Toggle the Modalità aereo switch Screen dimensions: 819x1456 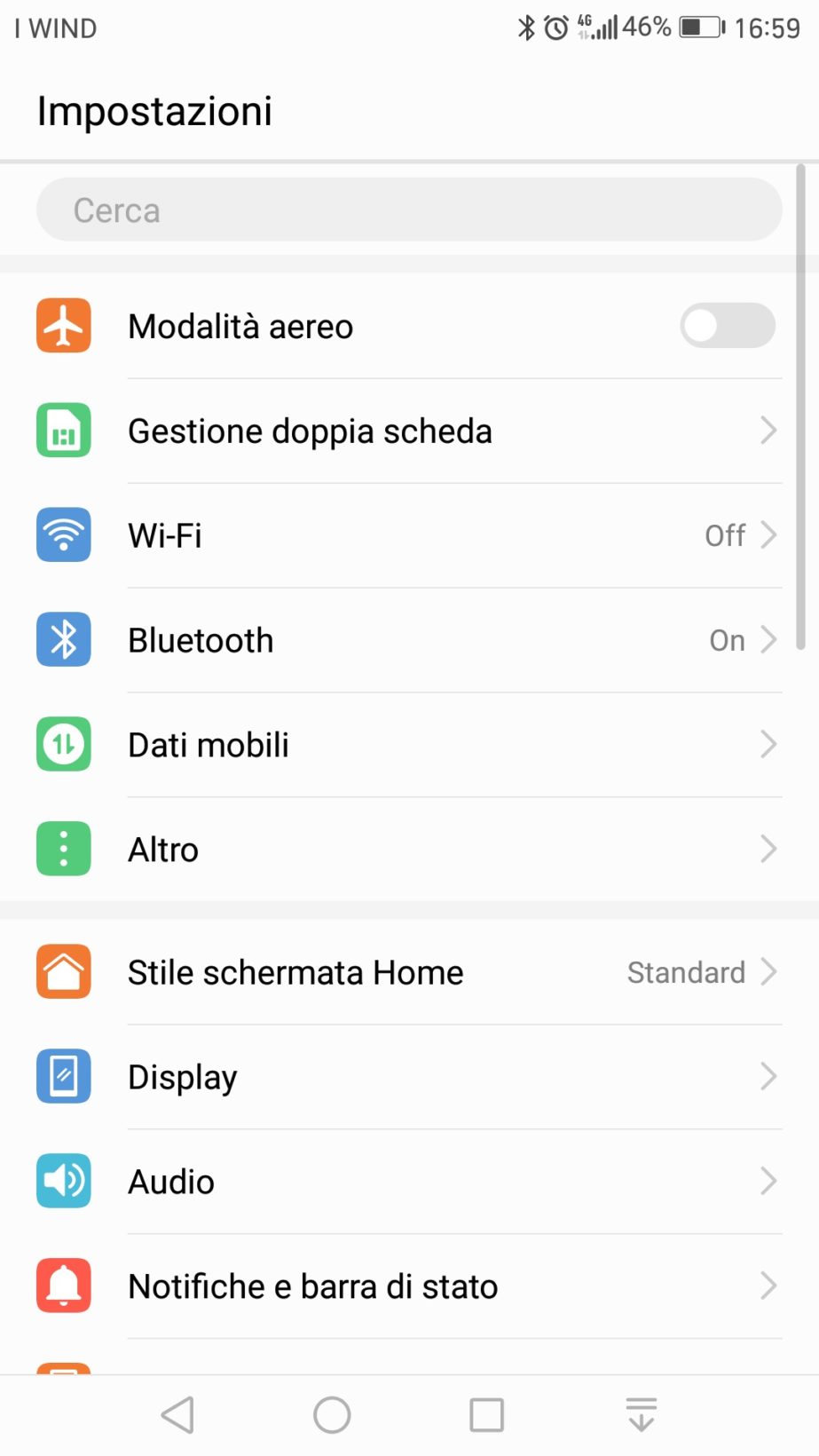click(727, 326)
